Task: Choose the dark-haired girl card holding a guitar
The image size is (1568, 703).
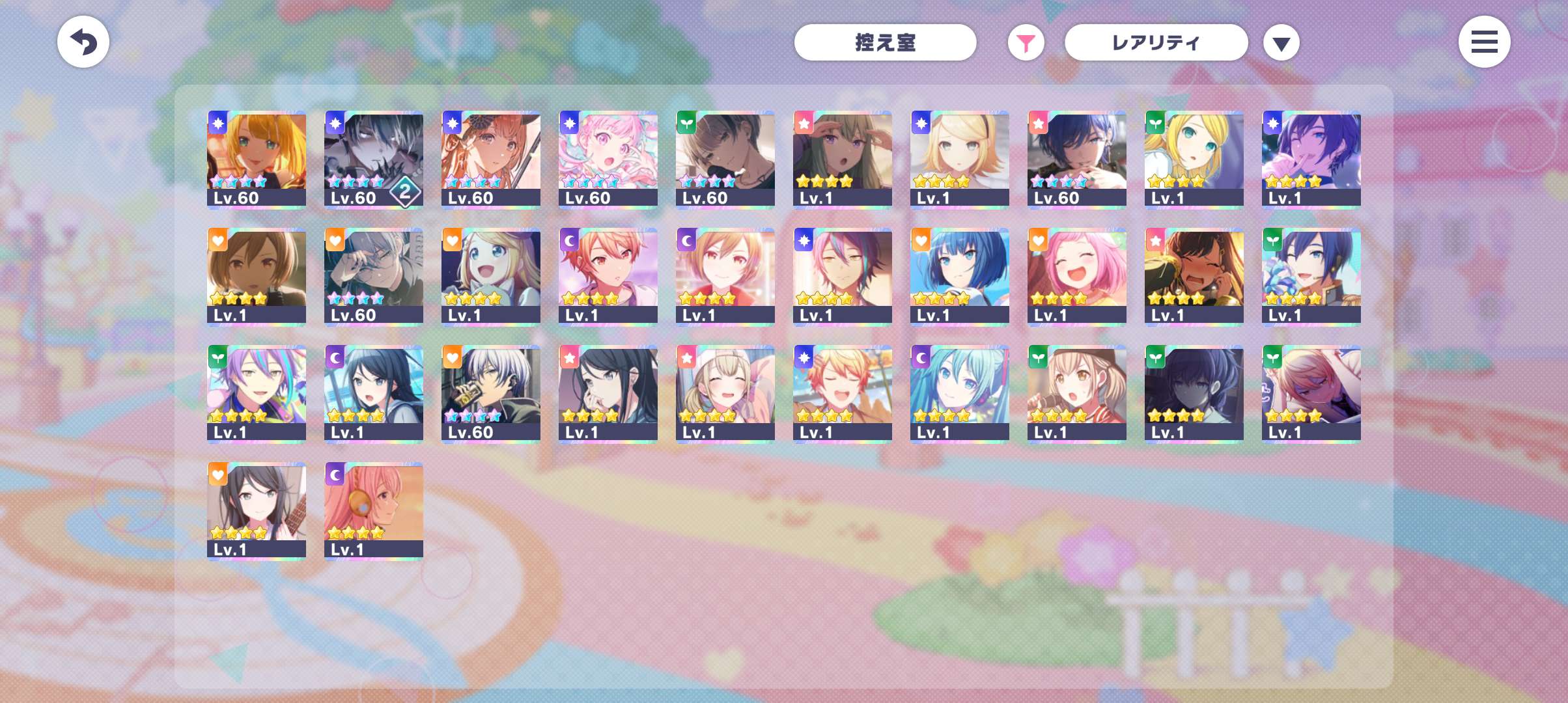Action: [257, 510]
